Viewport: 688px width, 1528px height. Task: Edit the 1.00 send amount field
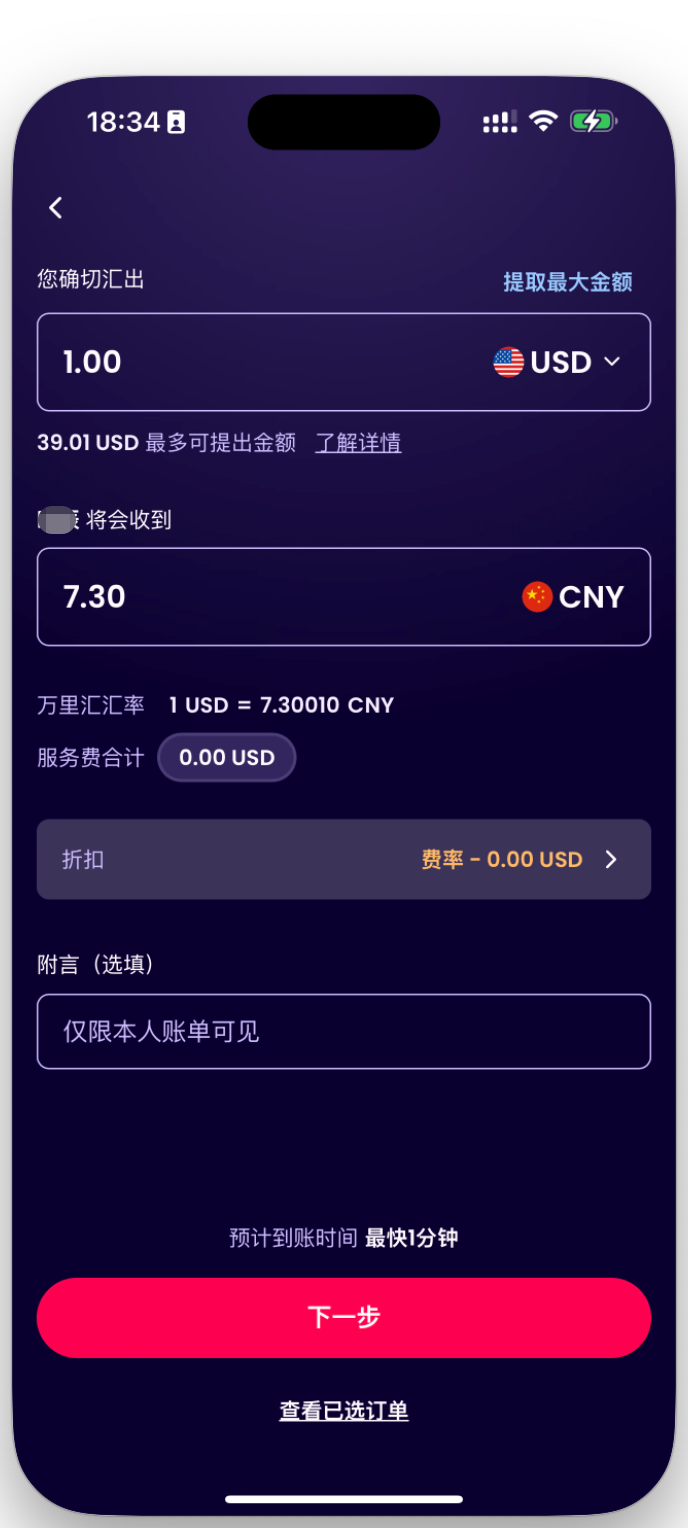coord(250,362)
